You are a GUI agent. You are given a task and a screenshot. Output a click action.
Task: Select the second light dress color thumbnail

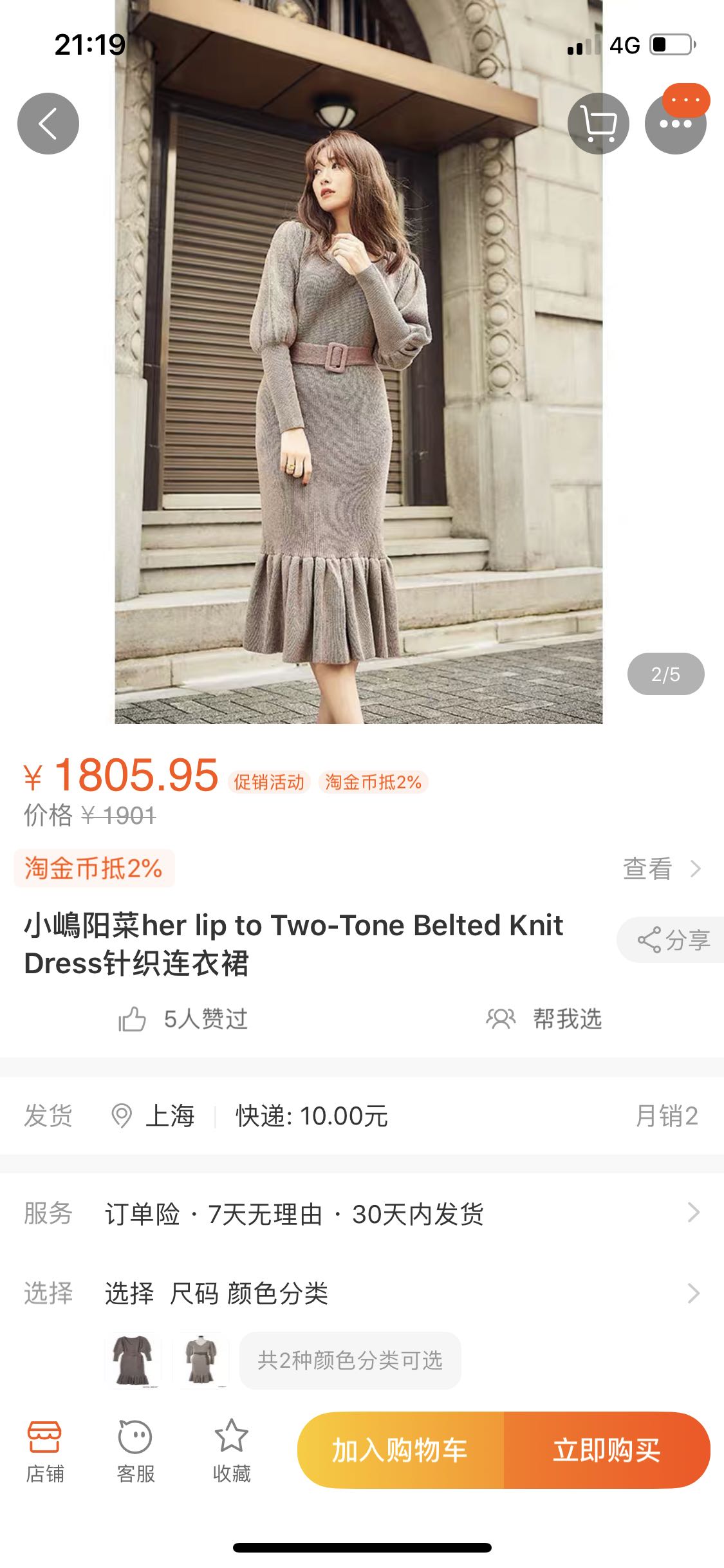[201, 1360]
